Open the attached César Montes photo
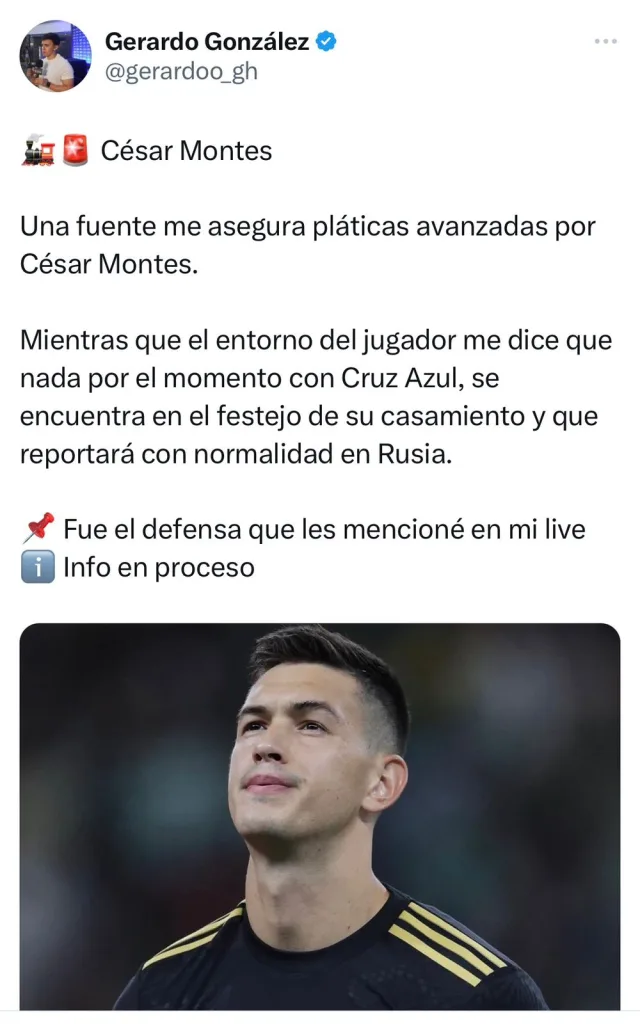Viewport: 640px width, 1024px height. (x=320, y=815)
